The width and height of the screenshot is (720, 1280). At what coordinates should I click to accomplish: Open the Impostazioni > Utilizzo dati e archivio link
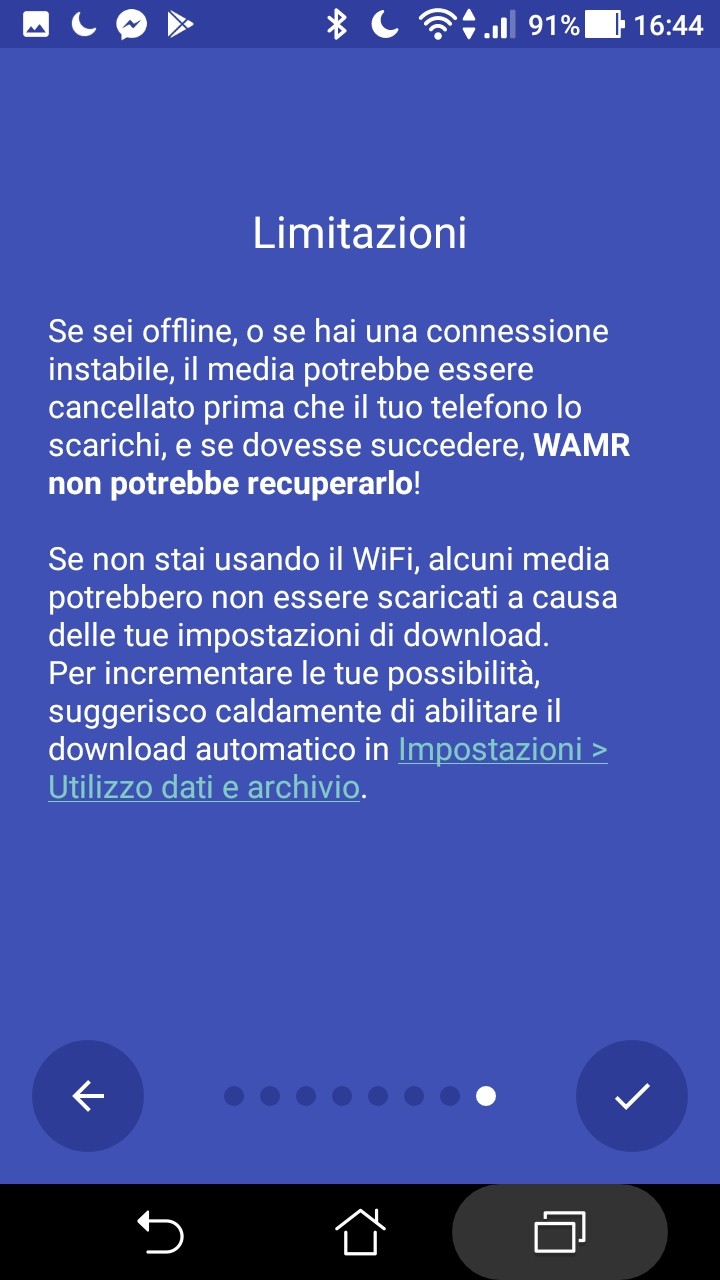(x=328, y=768)
